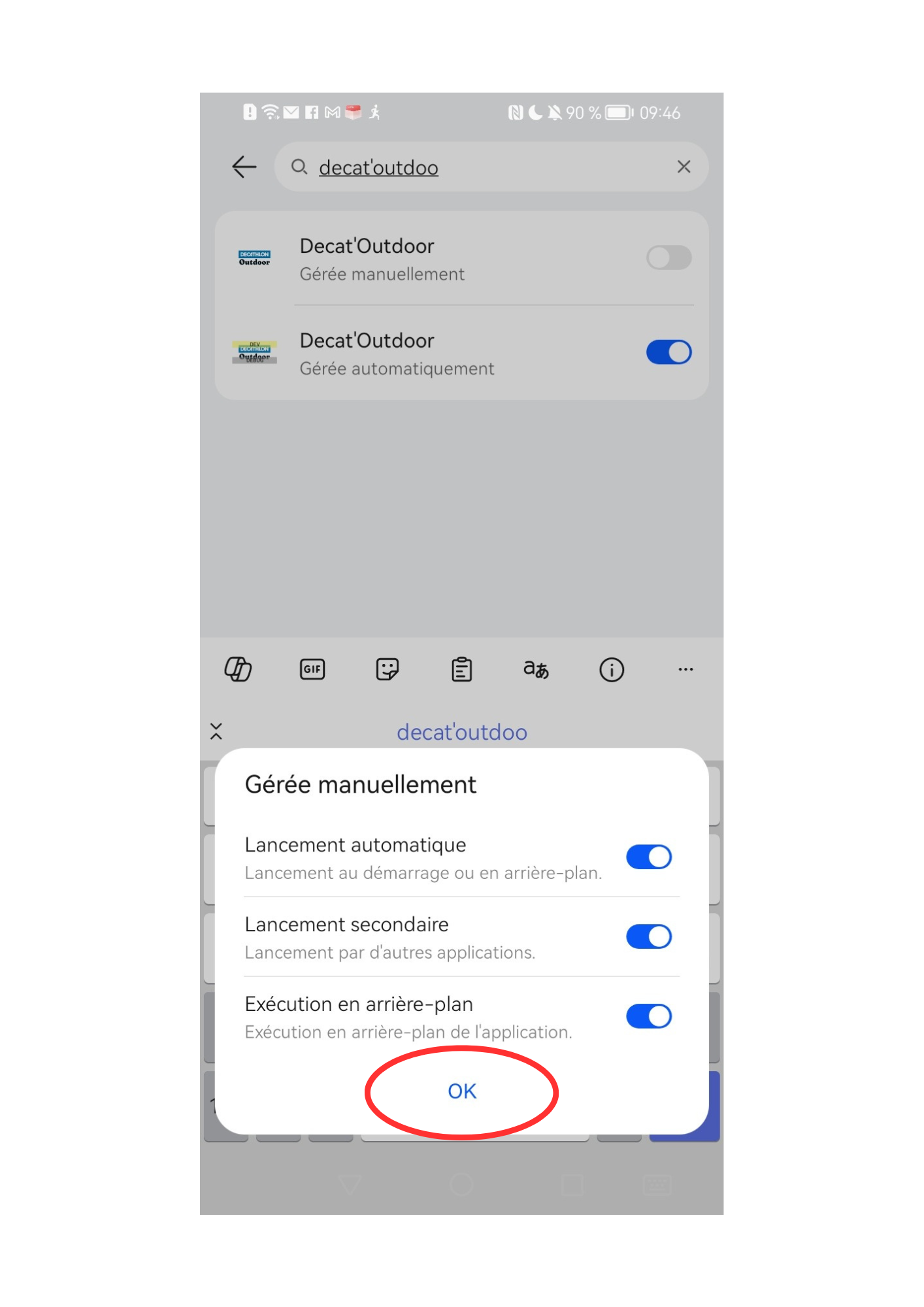Toggle Exécution en arrière-plan off

(648, 1016)
